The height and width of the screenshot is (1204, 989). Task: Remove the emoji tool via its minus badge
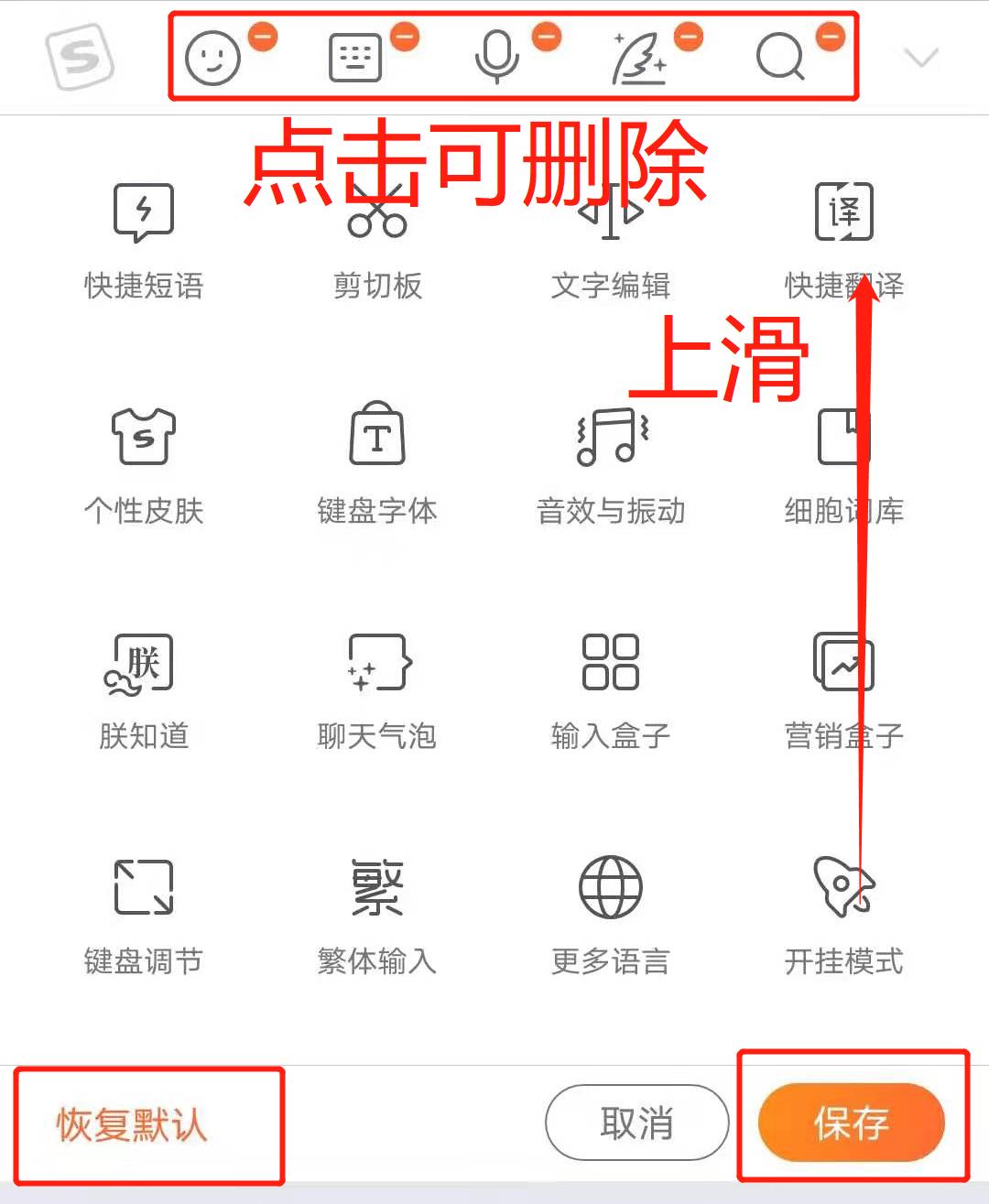tap(264, 38)
